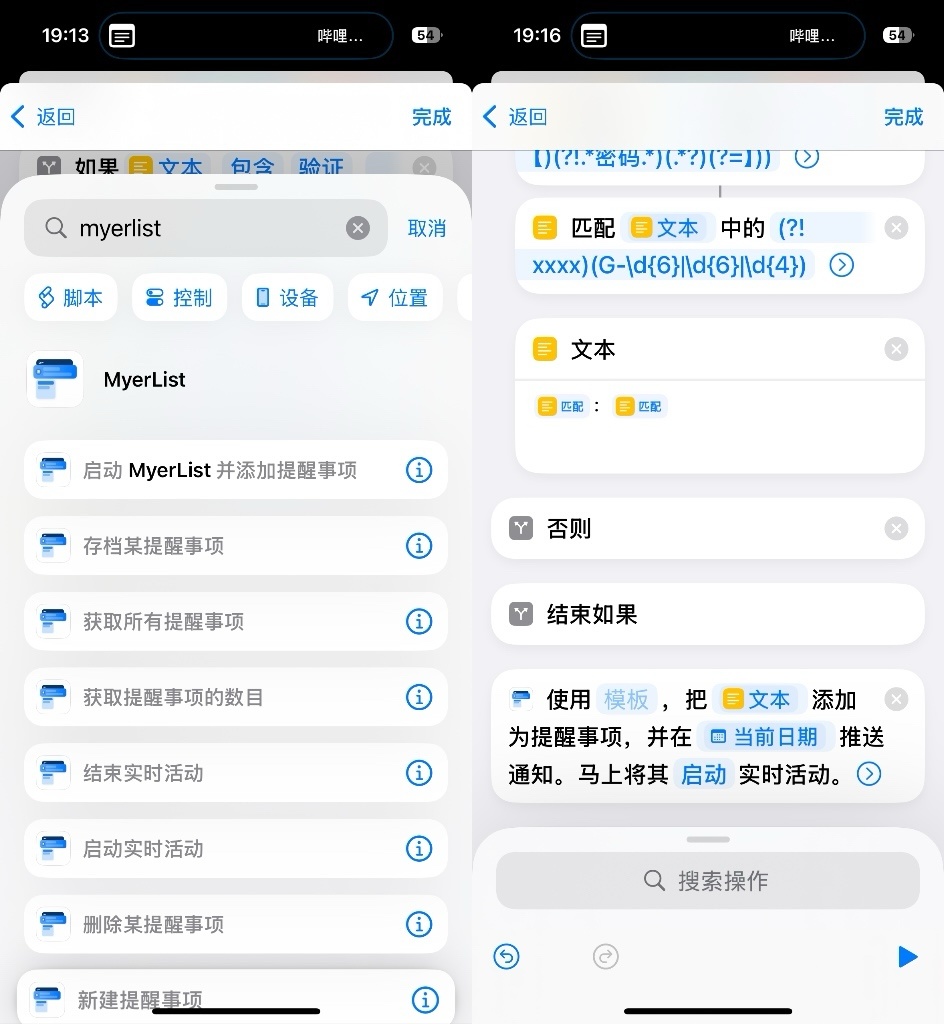The image size is (944, 1024).
Task: Add the 删除某提醒事项 action
Action: (153, 924)
